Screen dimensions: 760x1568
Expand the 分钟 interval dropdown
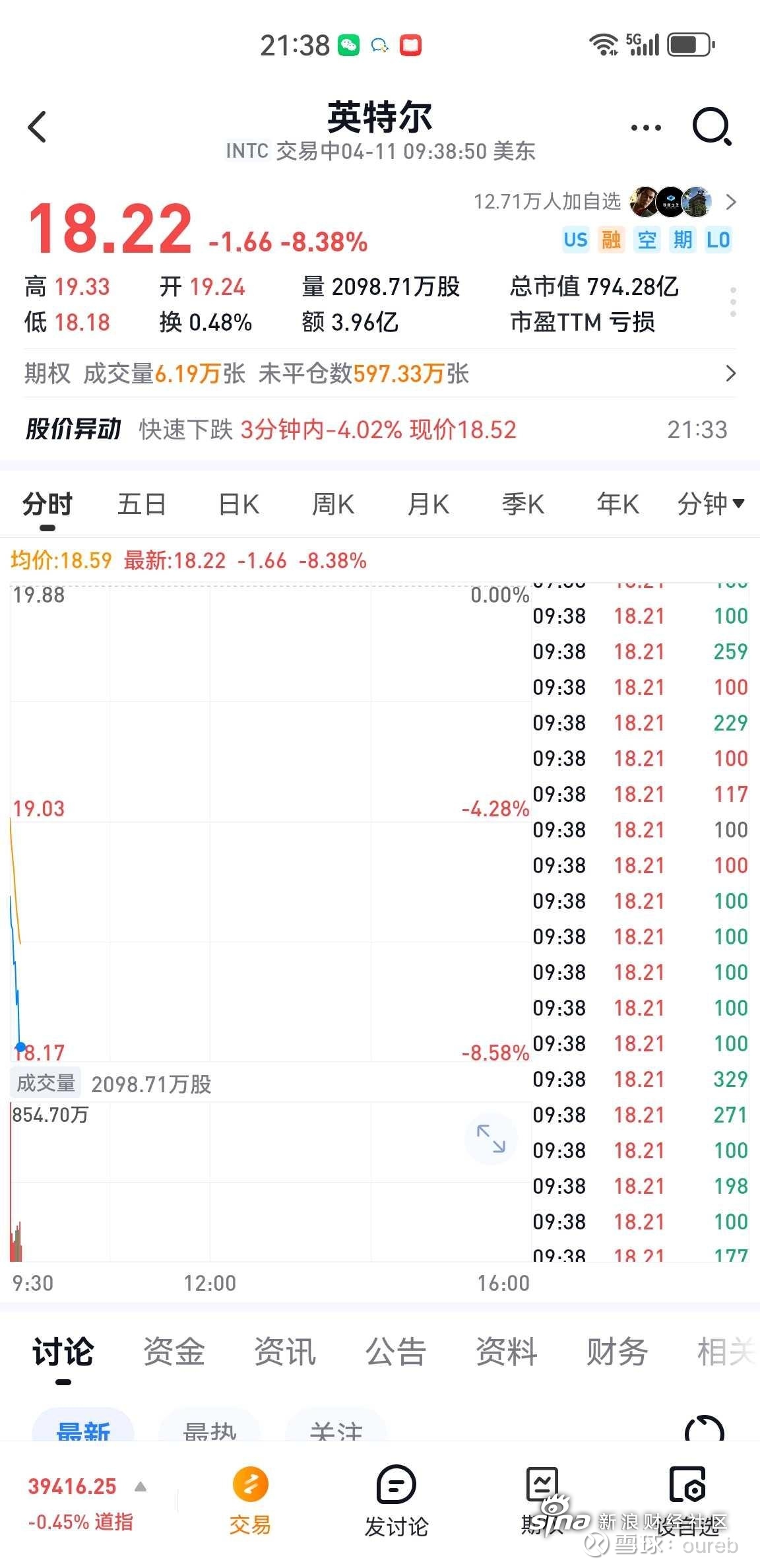(711, 504)
